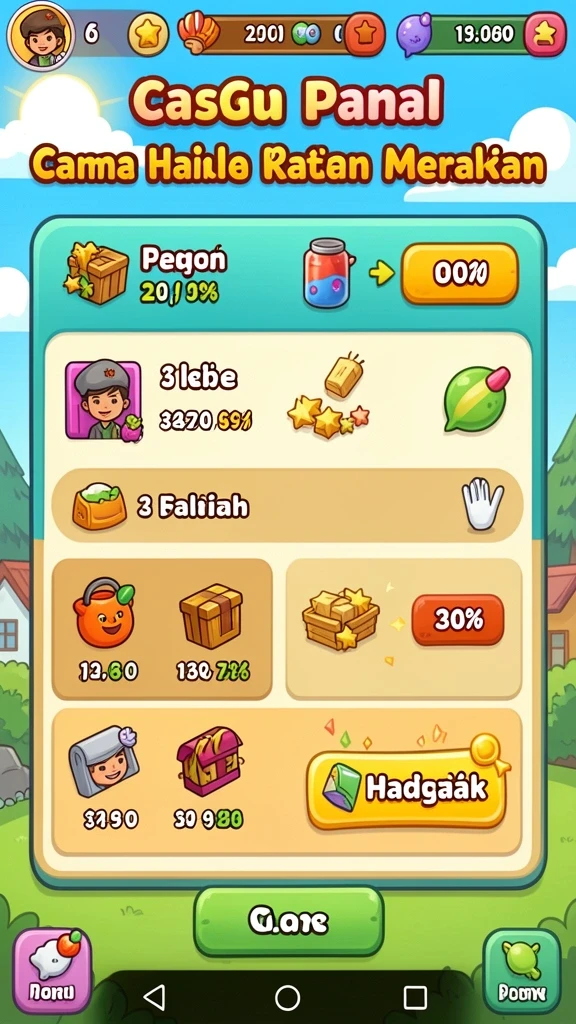Select the orange pot item 12,60
The width and height of the screenshot is (576, 1024).
pos(104,626)
